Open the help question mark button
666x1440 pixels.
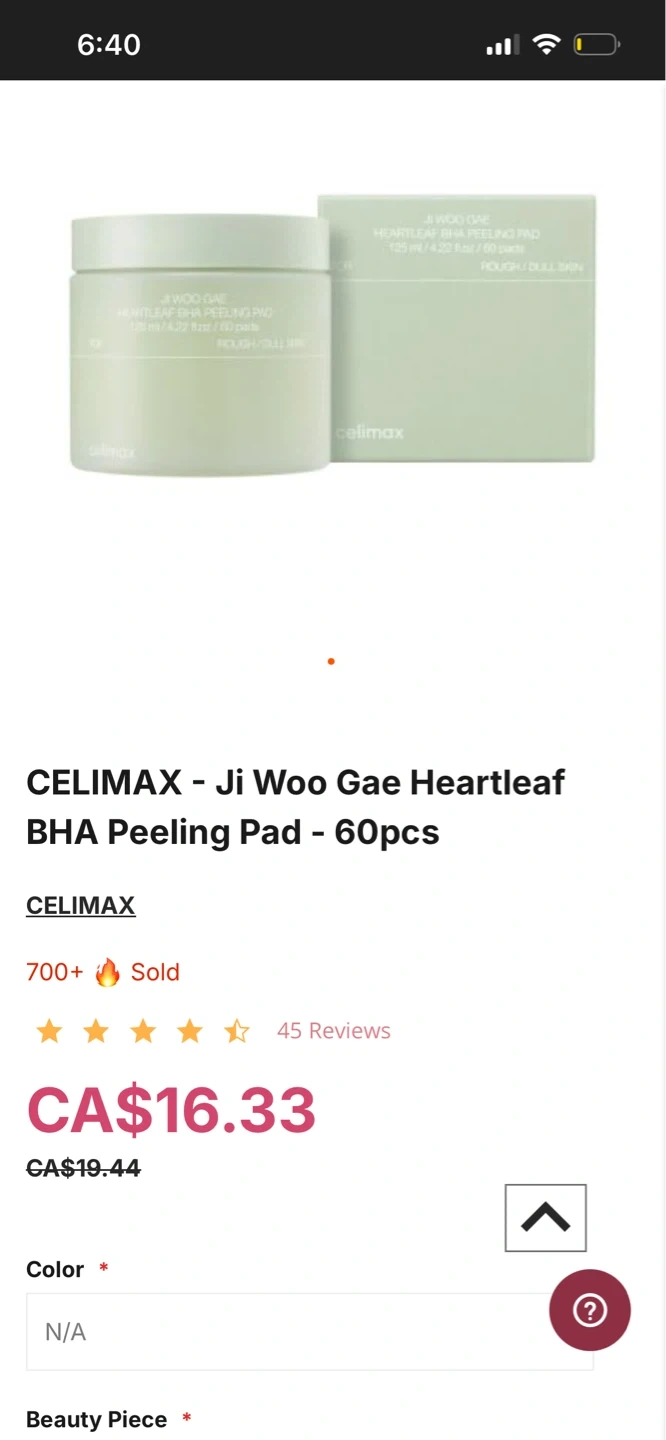(589, 1310)
